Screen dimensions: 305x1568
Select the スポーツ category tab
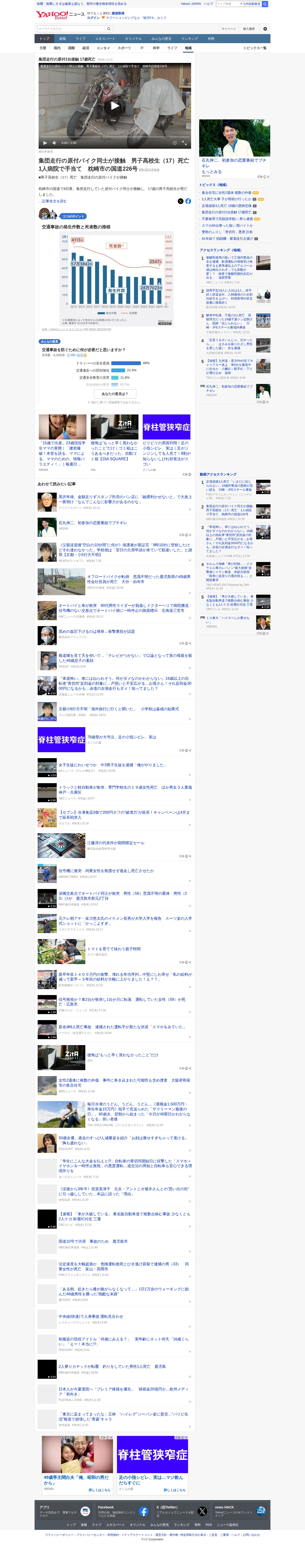[124, 47]
